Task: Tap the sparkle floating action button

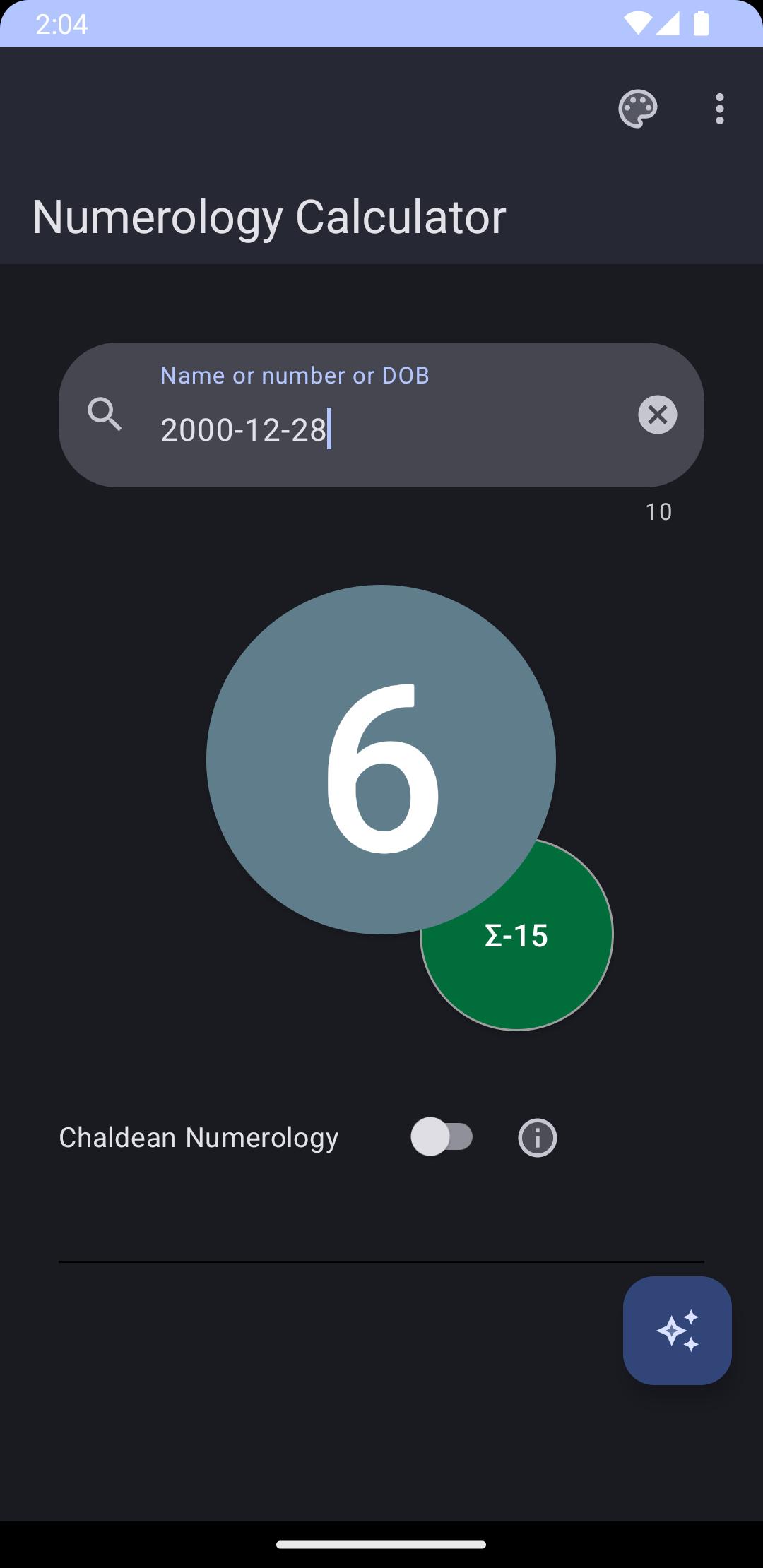Action: pyautogui.click(x=677, y=1331)
